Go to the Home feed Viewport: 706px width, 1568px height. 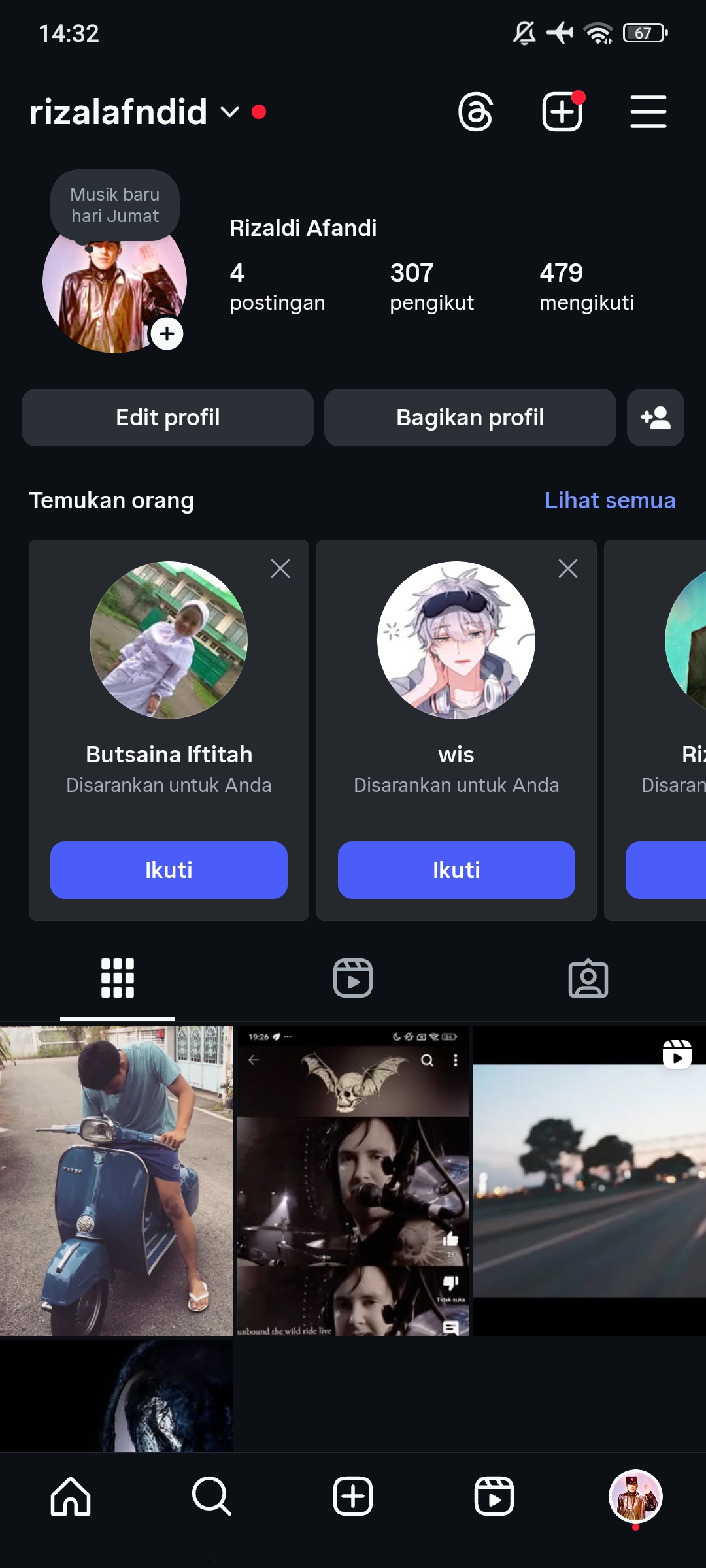coord(71,1496)
